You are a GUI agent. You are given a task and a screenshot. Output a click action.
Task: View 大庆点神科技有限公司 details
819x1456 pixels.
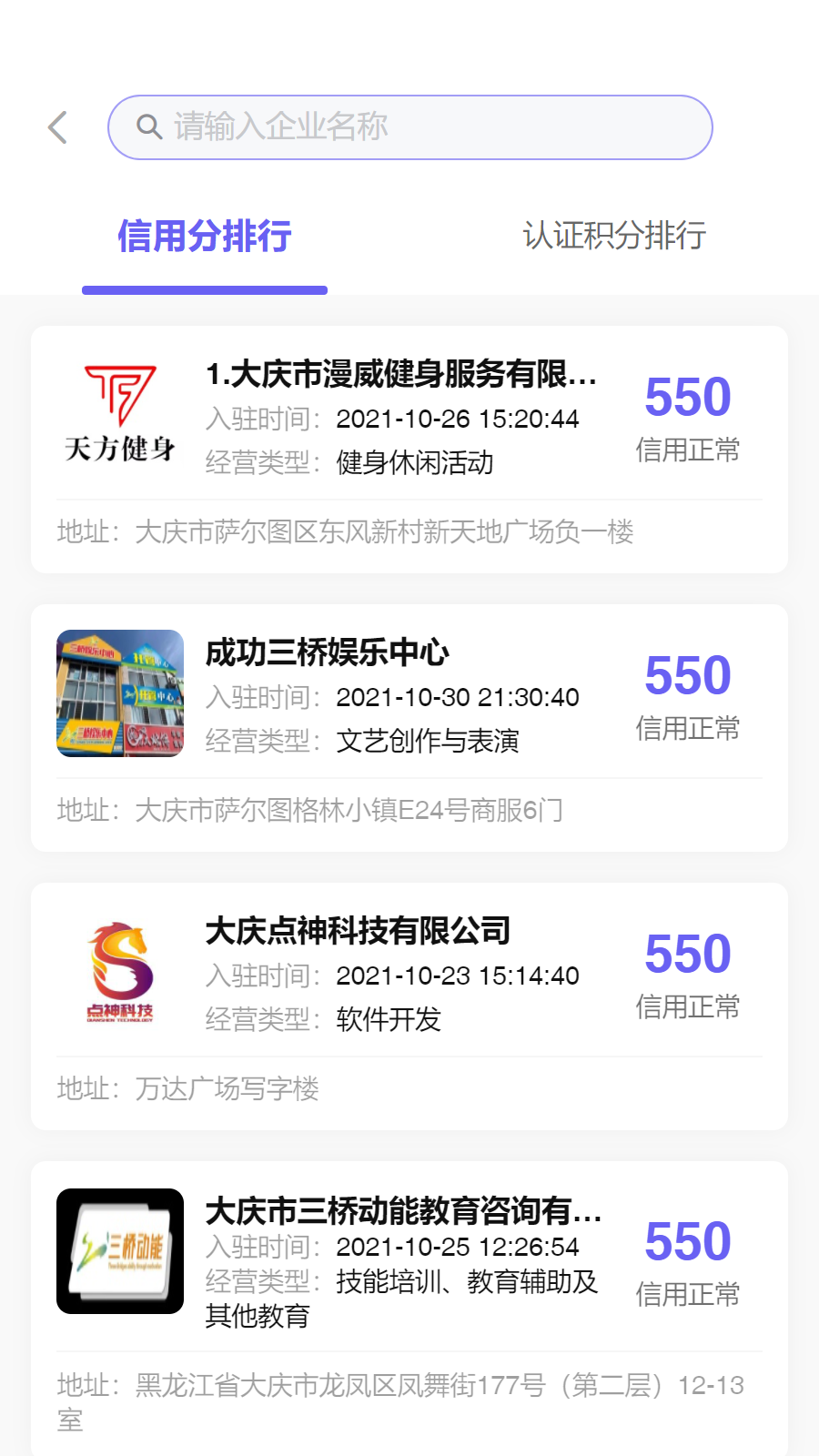pos(409,1006)
